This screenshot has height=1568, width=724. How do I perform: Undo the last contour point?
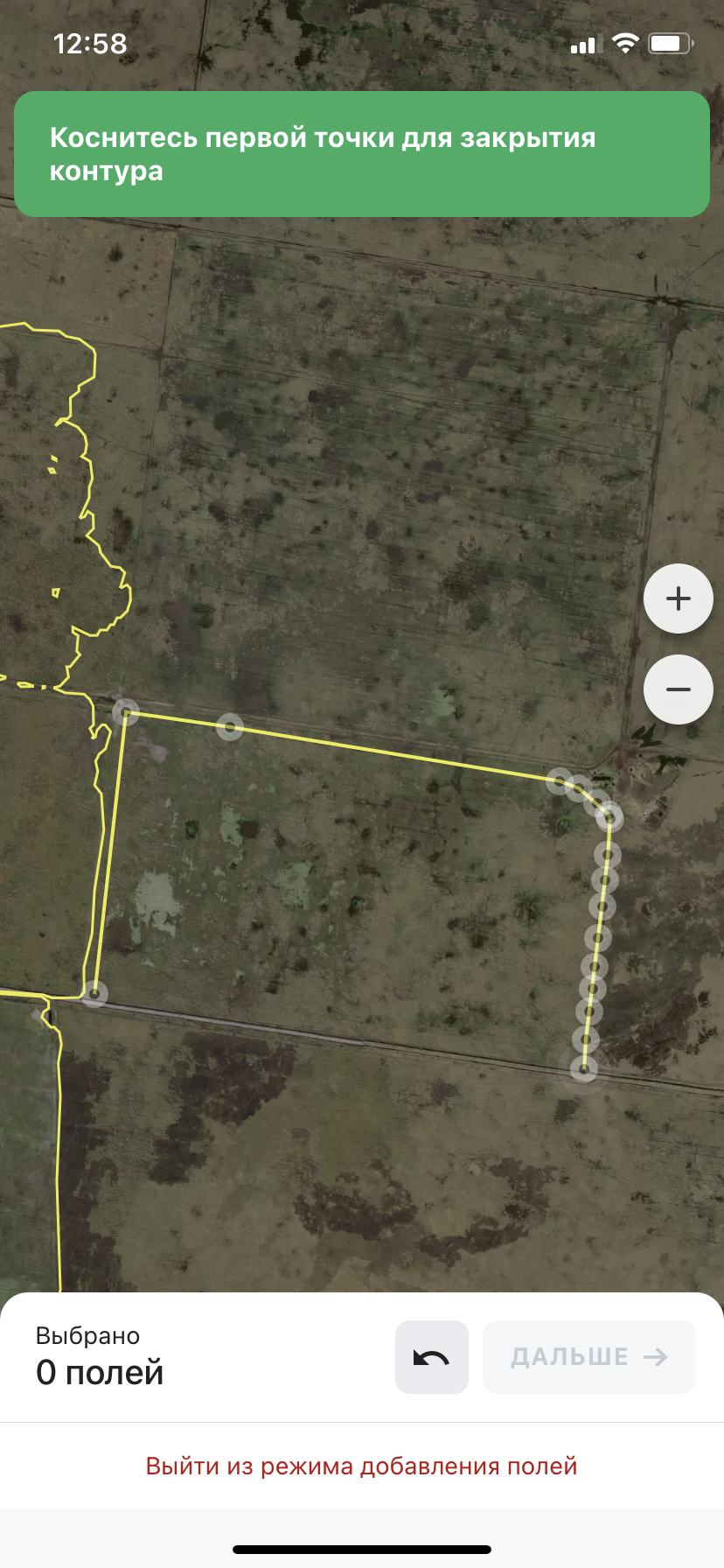(431, 1357)
